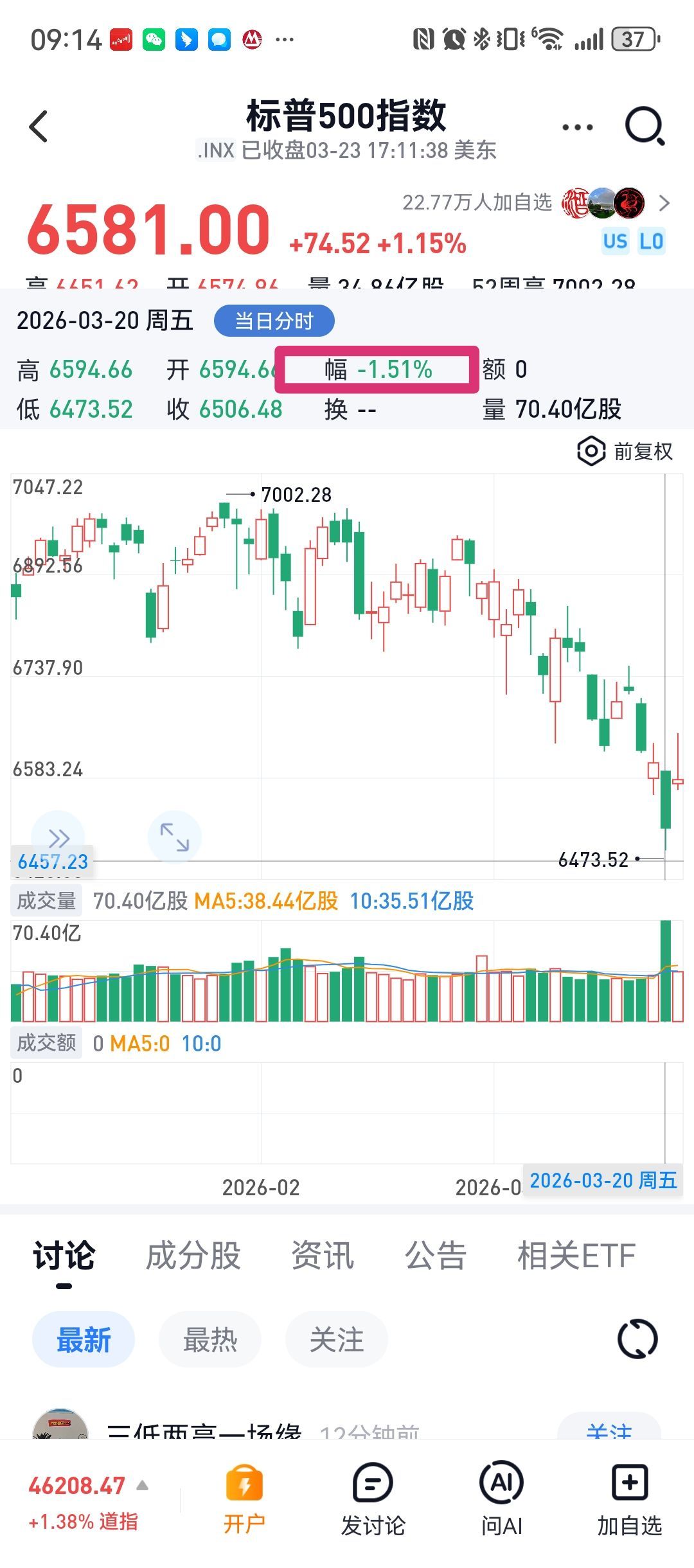
Task: Tap the double-arrow chart button
Action: pos(58,838)
